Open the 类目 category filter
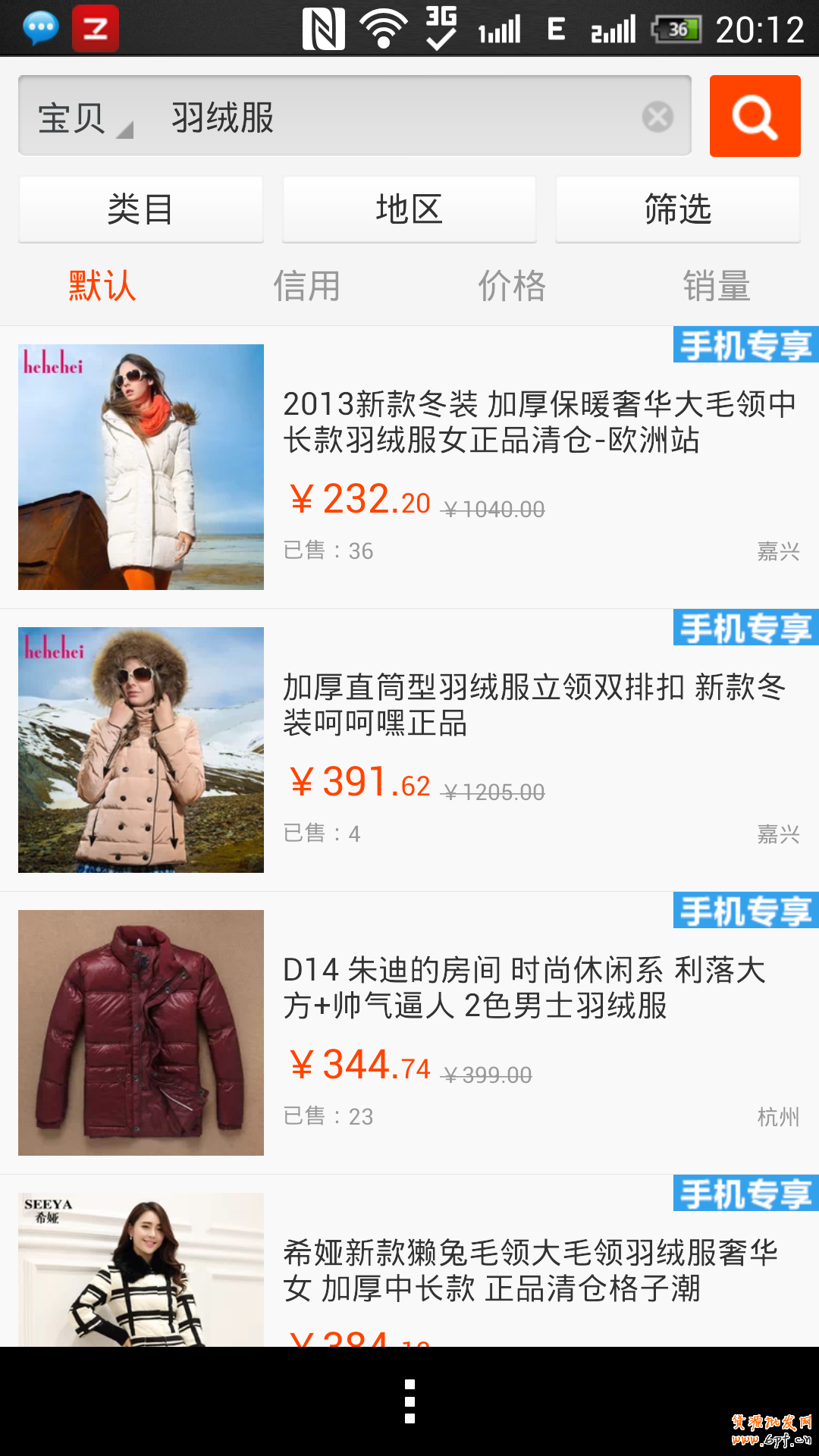Screen dimensions: 819x1456 point(141,209)
